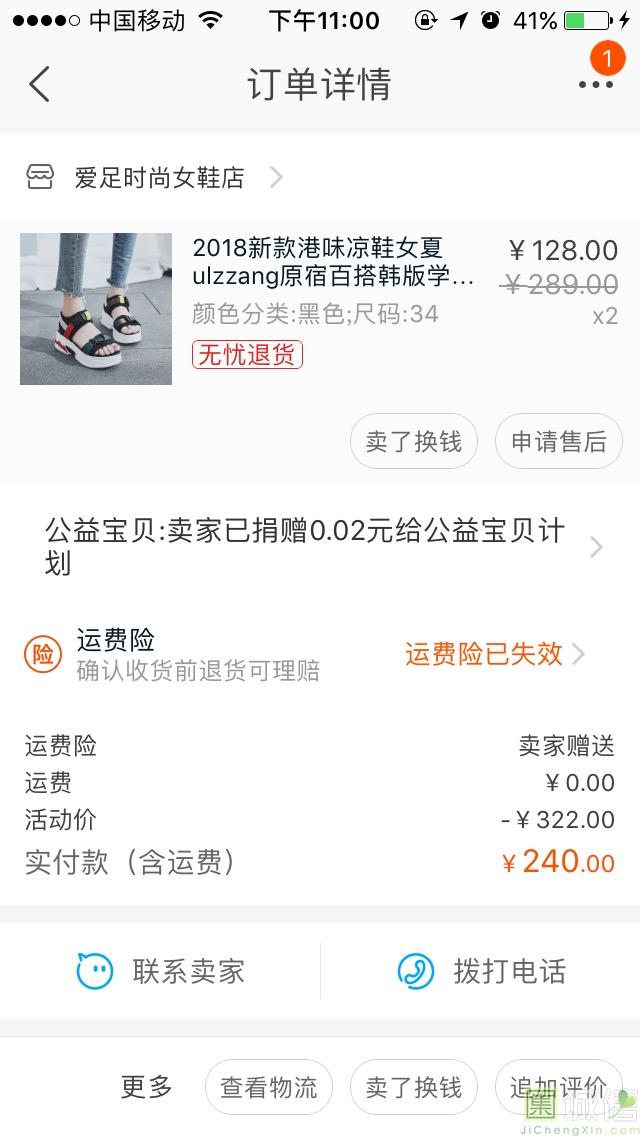640x1136 pixels.
Task: Open the 更多 options at bottom
Action: pyautogui.click(x=147, y=1087)
